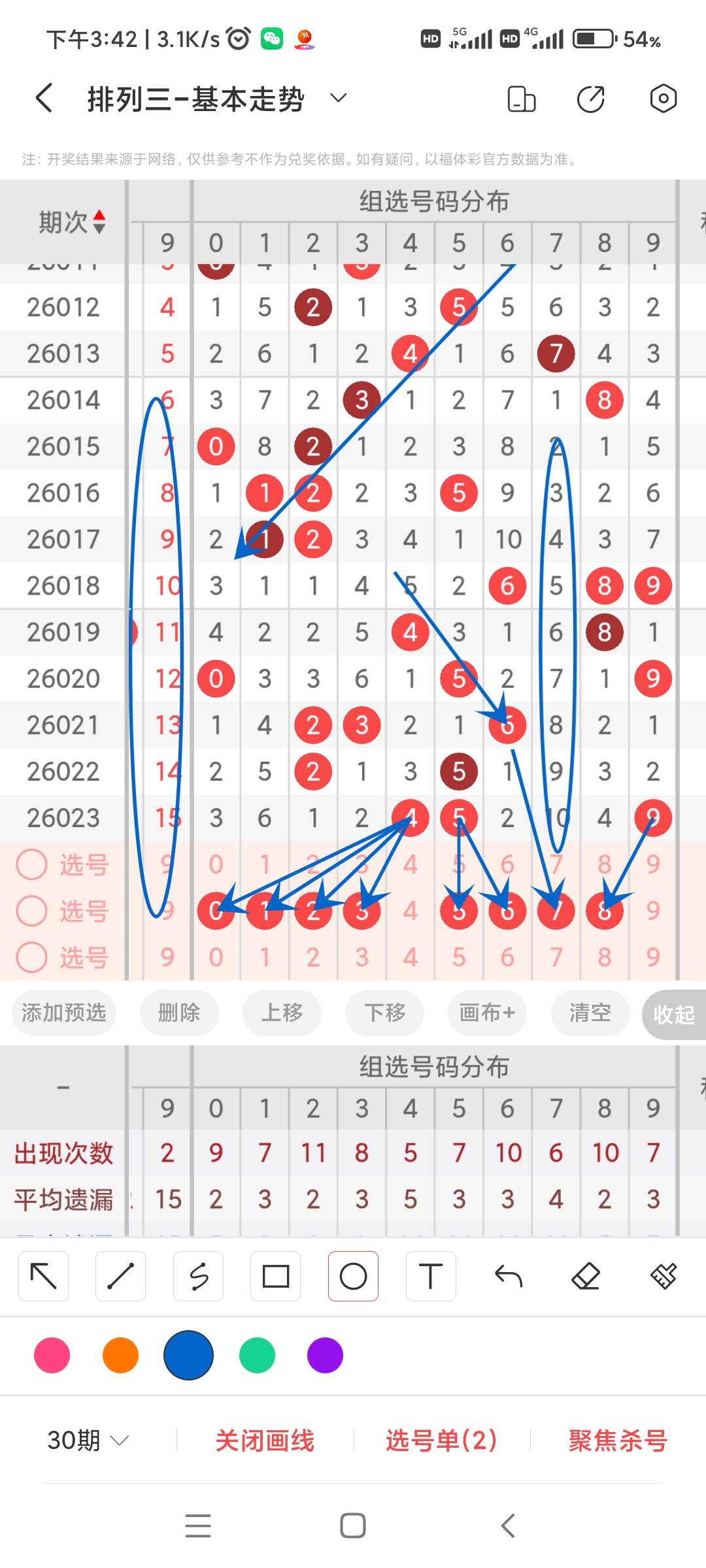Select the second 选号 radio button

[x=31, y=910]
